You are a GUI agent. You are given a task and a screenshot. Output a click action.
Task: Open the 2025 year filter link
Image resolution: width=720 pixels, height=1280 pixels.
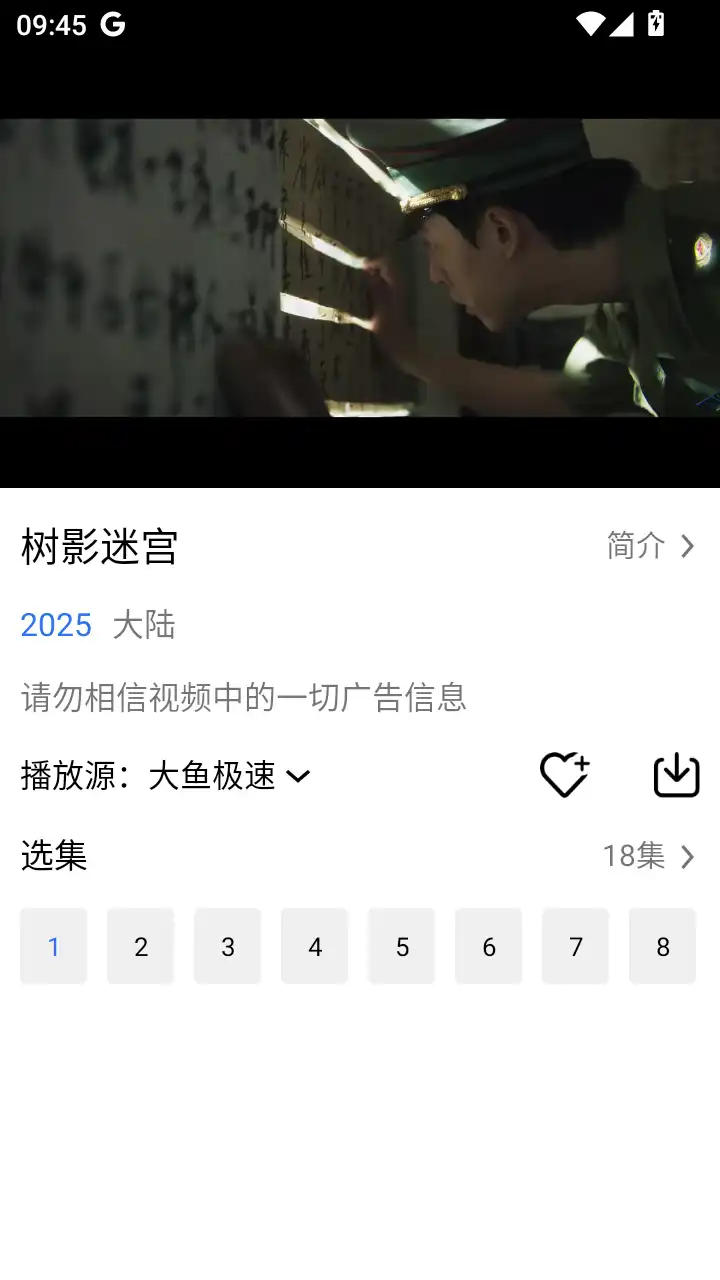(56, 625)
